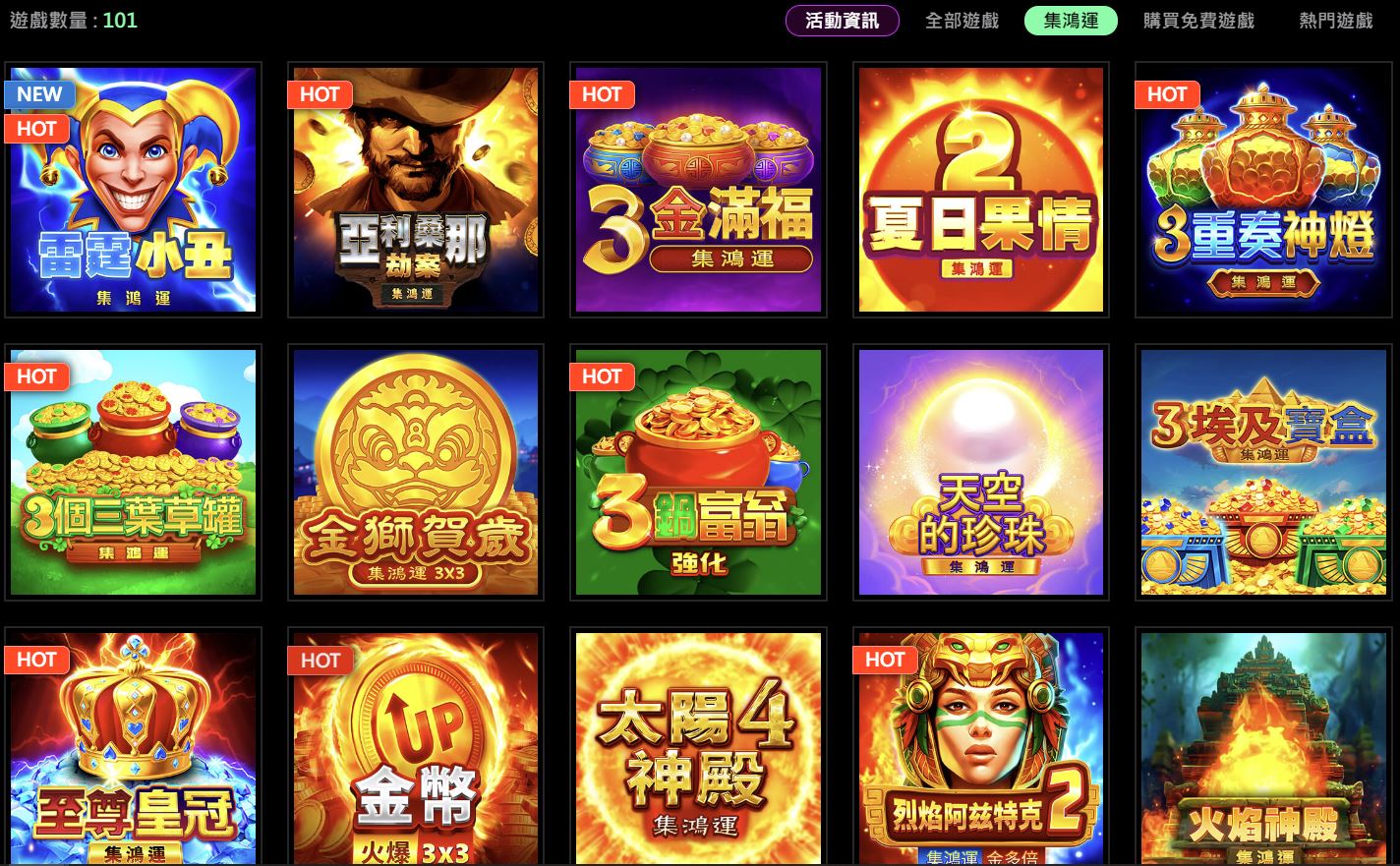This screenshot has width=1400, height=866.
Task: Open the 火焰神殿 game tile
Action: point(1263,749)
